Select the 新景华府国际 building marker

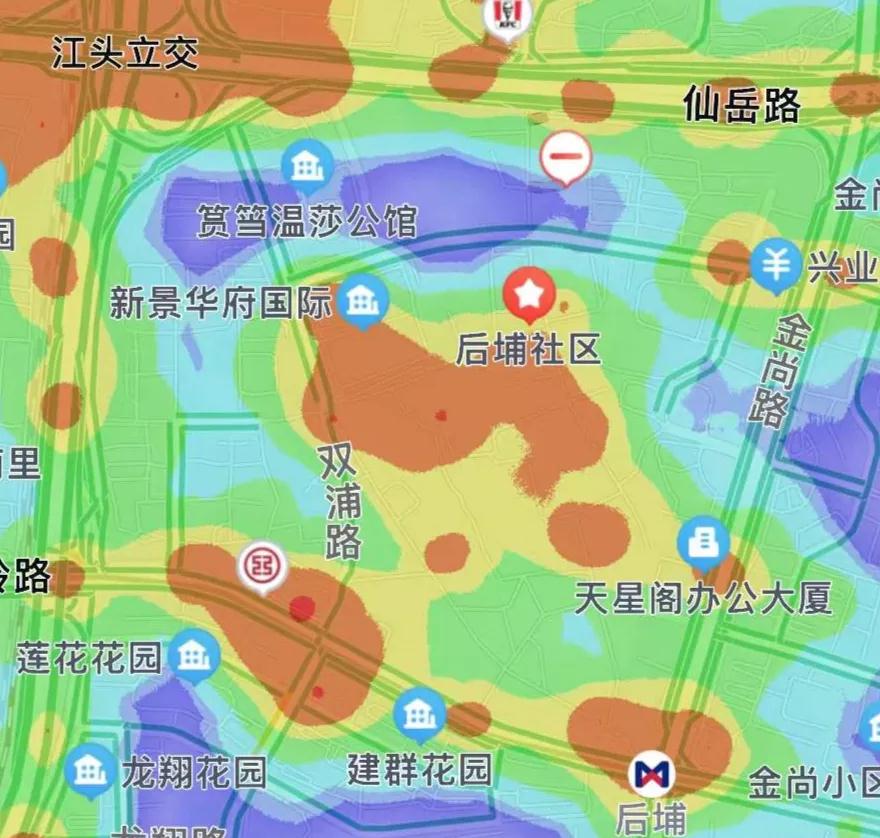362,300
